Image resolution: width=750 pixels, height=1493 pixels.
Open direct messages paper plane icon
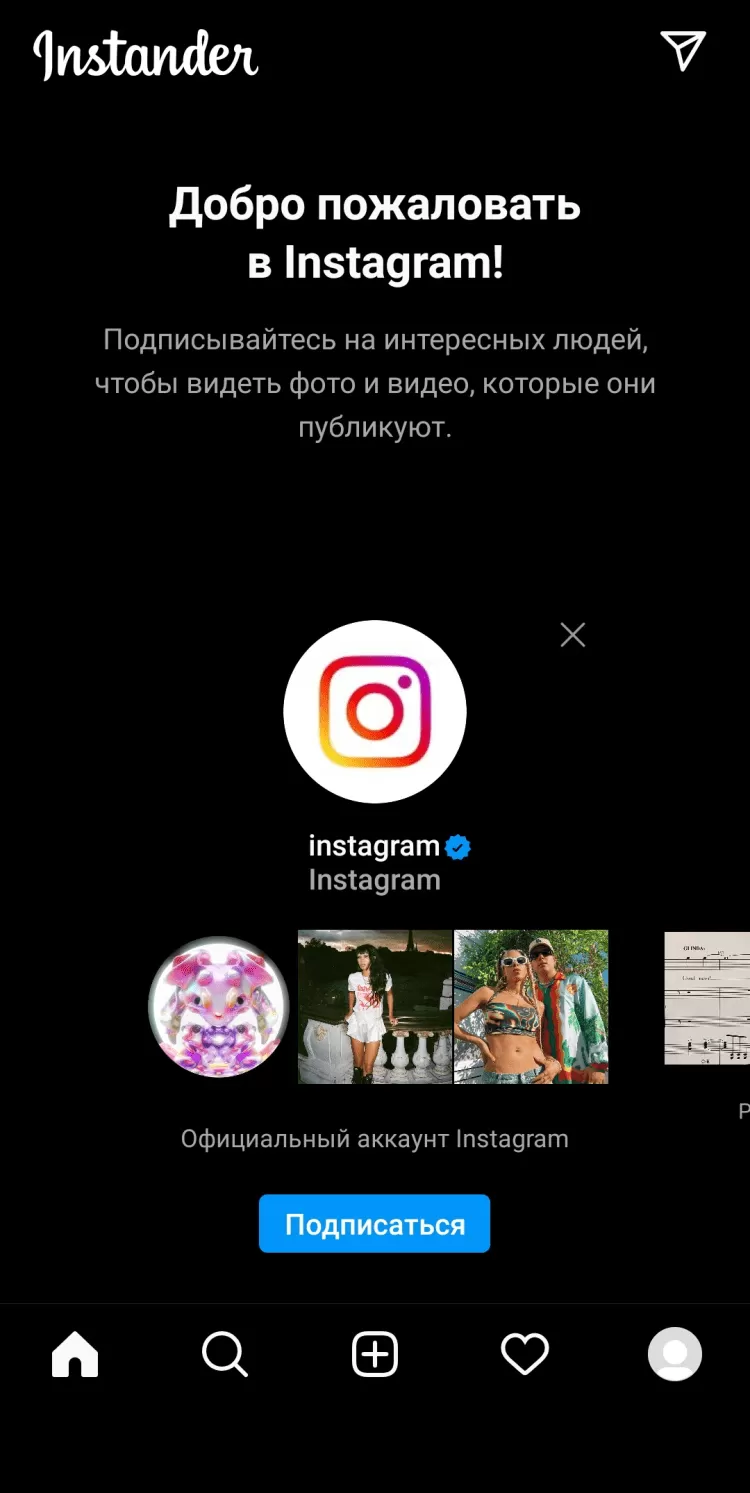click(x=683, y=51)
